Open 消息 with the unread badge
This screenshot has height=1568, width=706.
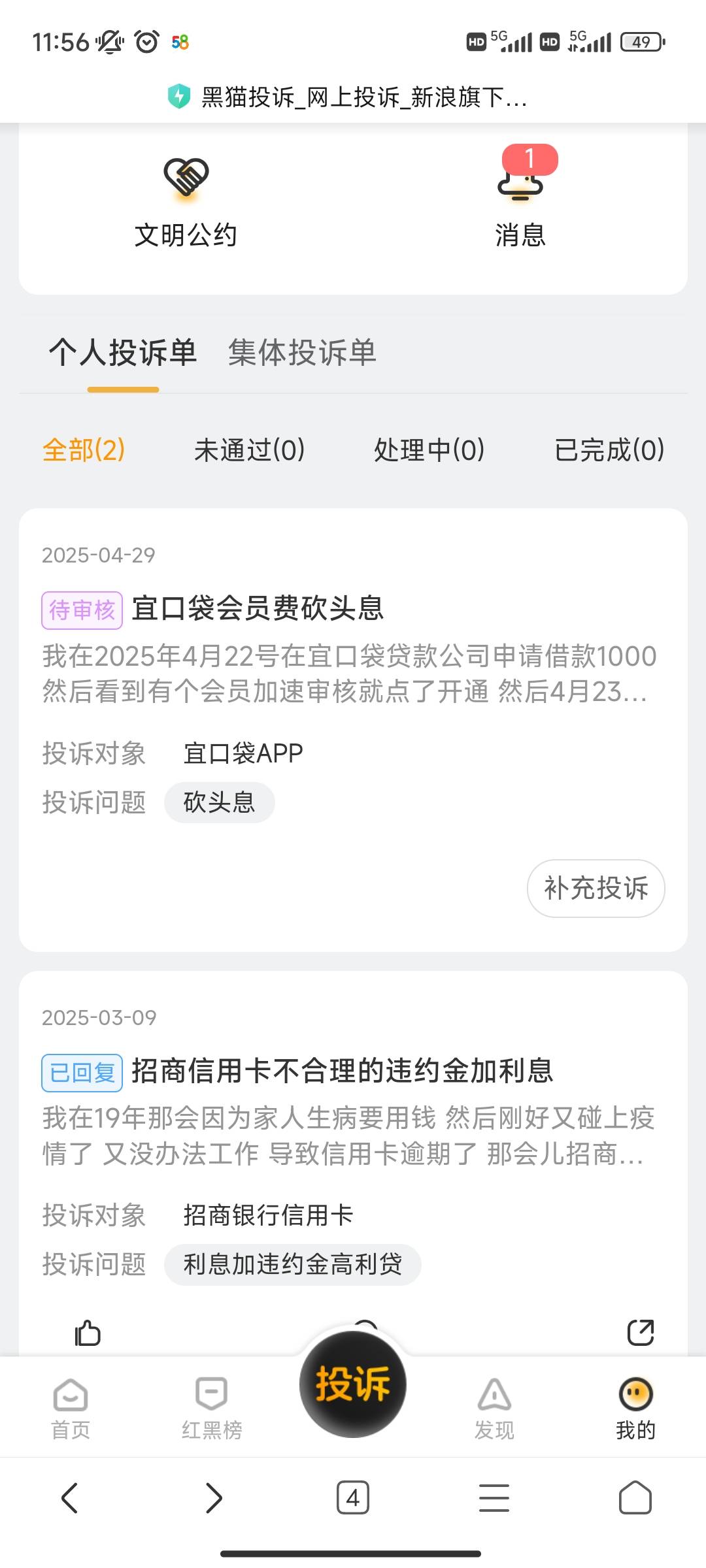[x=521, y=203]
